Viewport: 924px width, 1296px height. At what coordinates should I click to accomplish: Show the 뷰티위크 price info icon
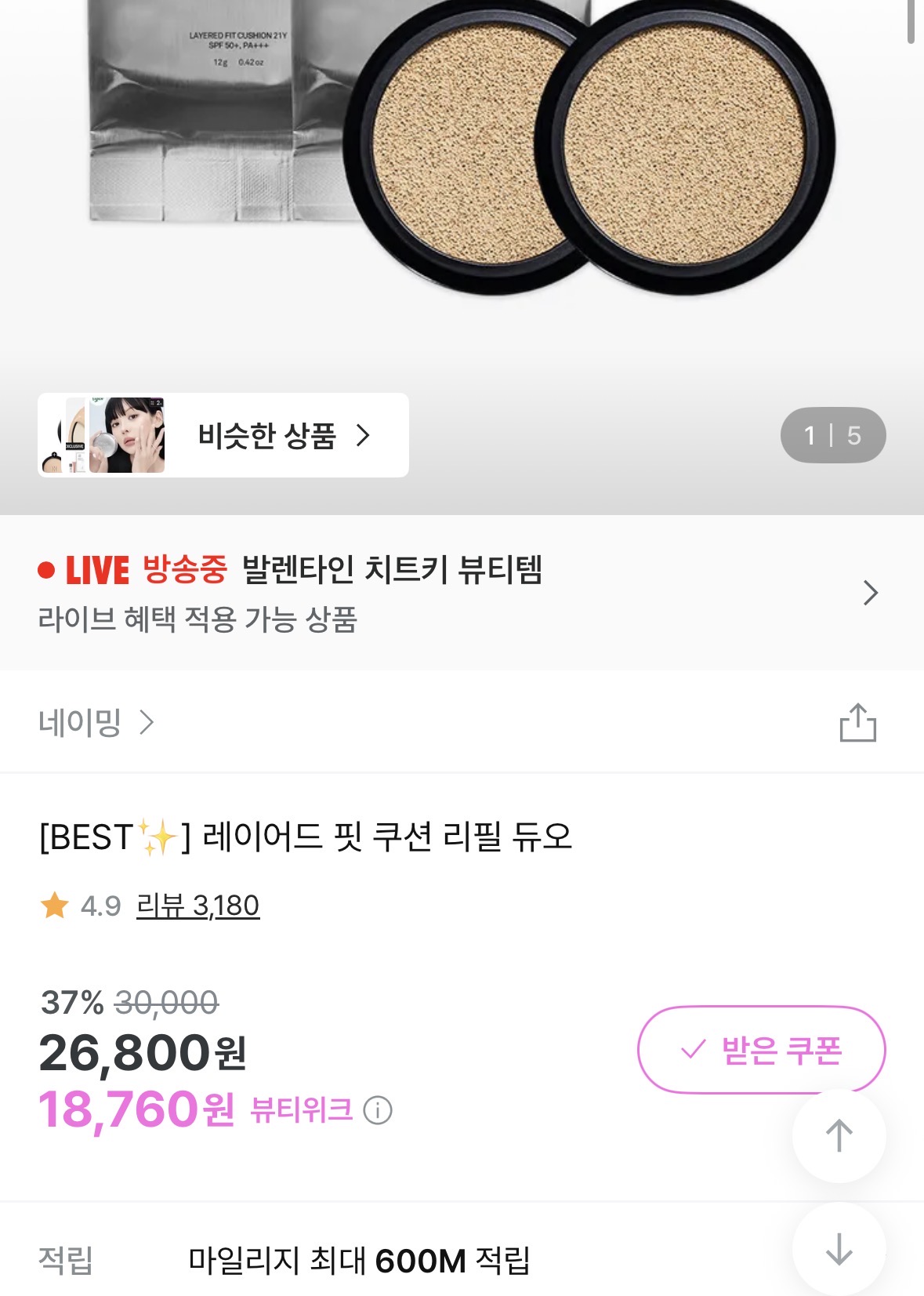(x=378, y=1110)
